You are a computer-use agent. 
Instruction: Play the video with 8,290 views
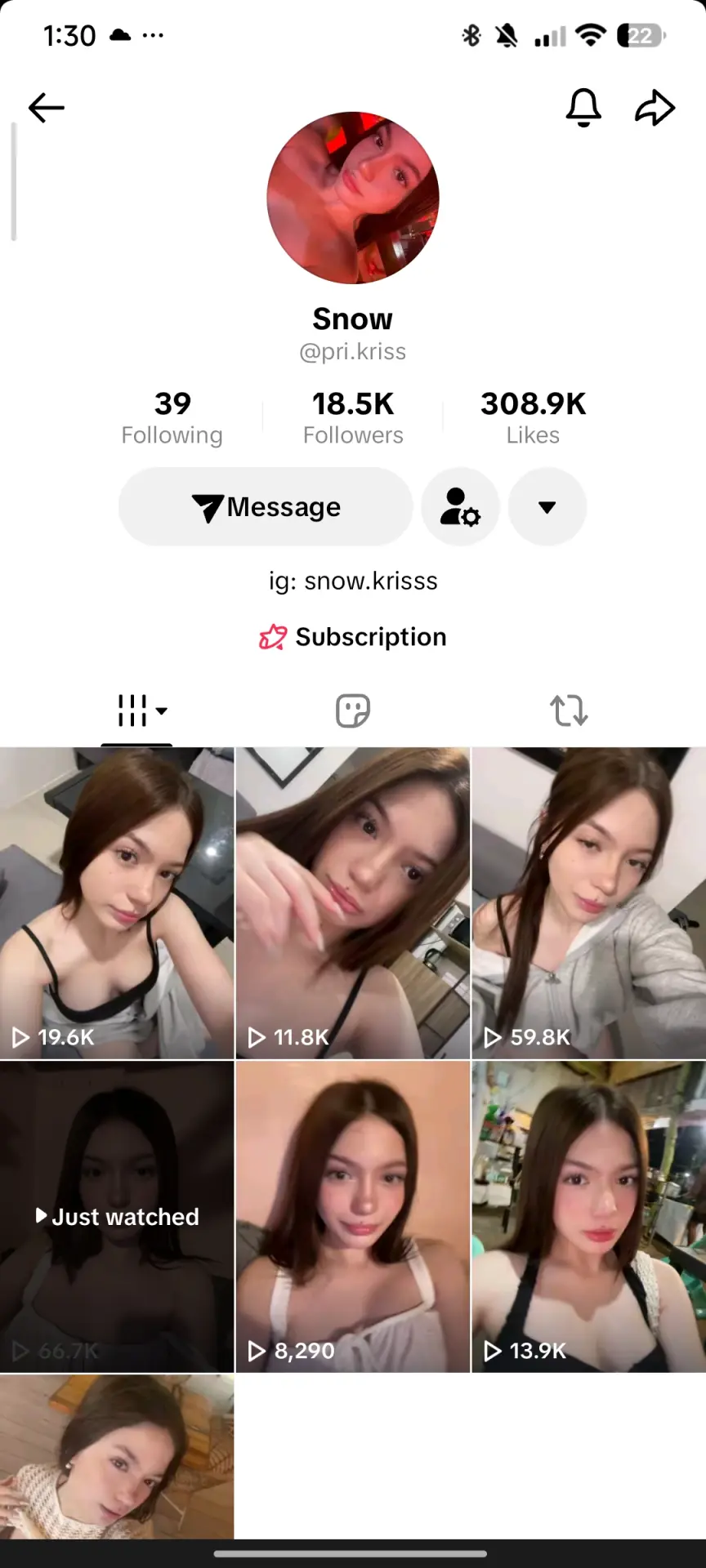[x=353, y=1217]
